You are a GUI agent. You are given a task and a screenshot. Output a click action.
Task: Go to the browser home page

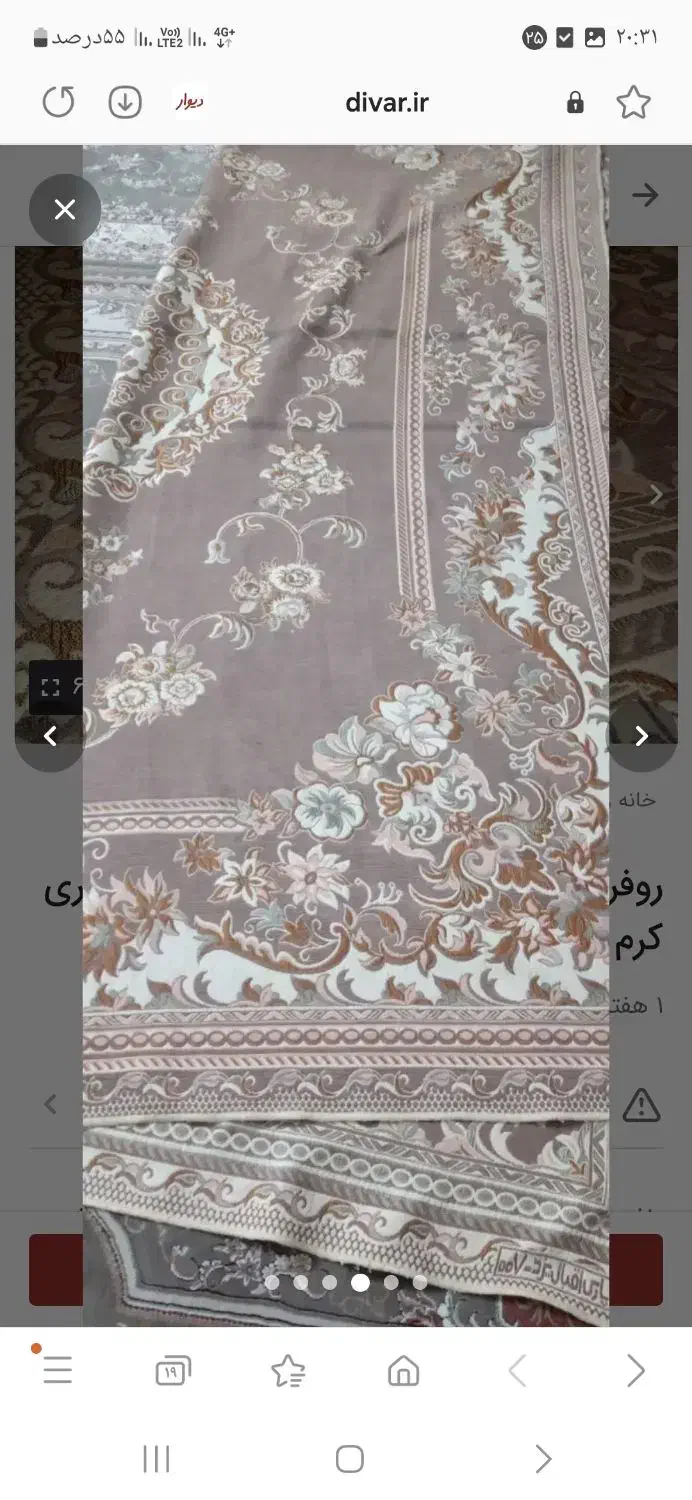(403, 1371)
